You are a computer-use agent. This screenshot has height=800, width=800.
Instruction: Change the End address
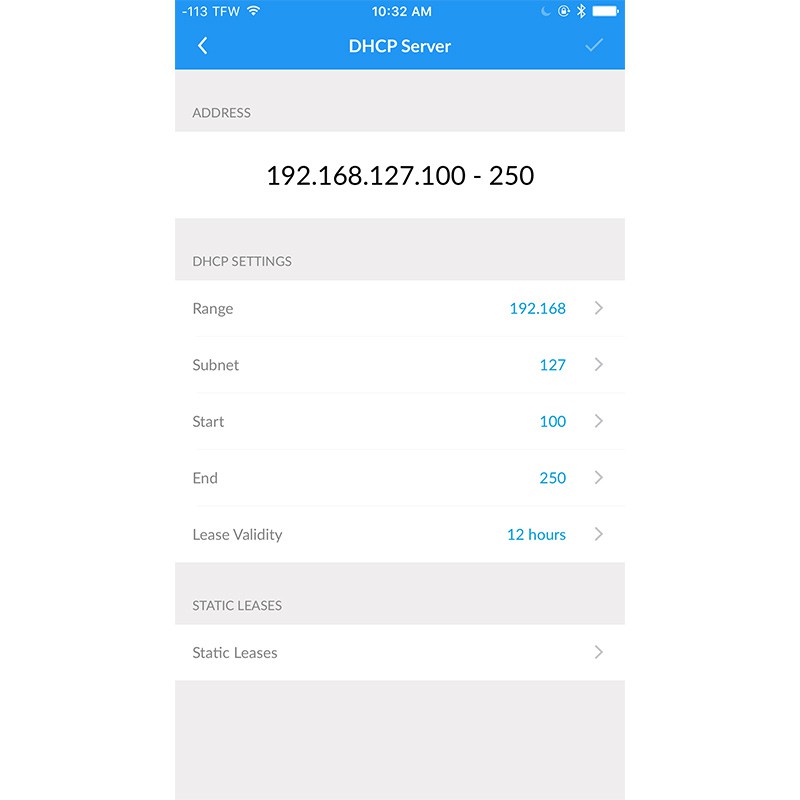tap(400, 478)
